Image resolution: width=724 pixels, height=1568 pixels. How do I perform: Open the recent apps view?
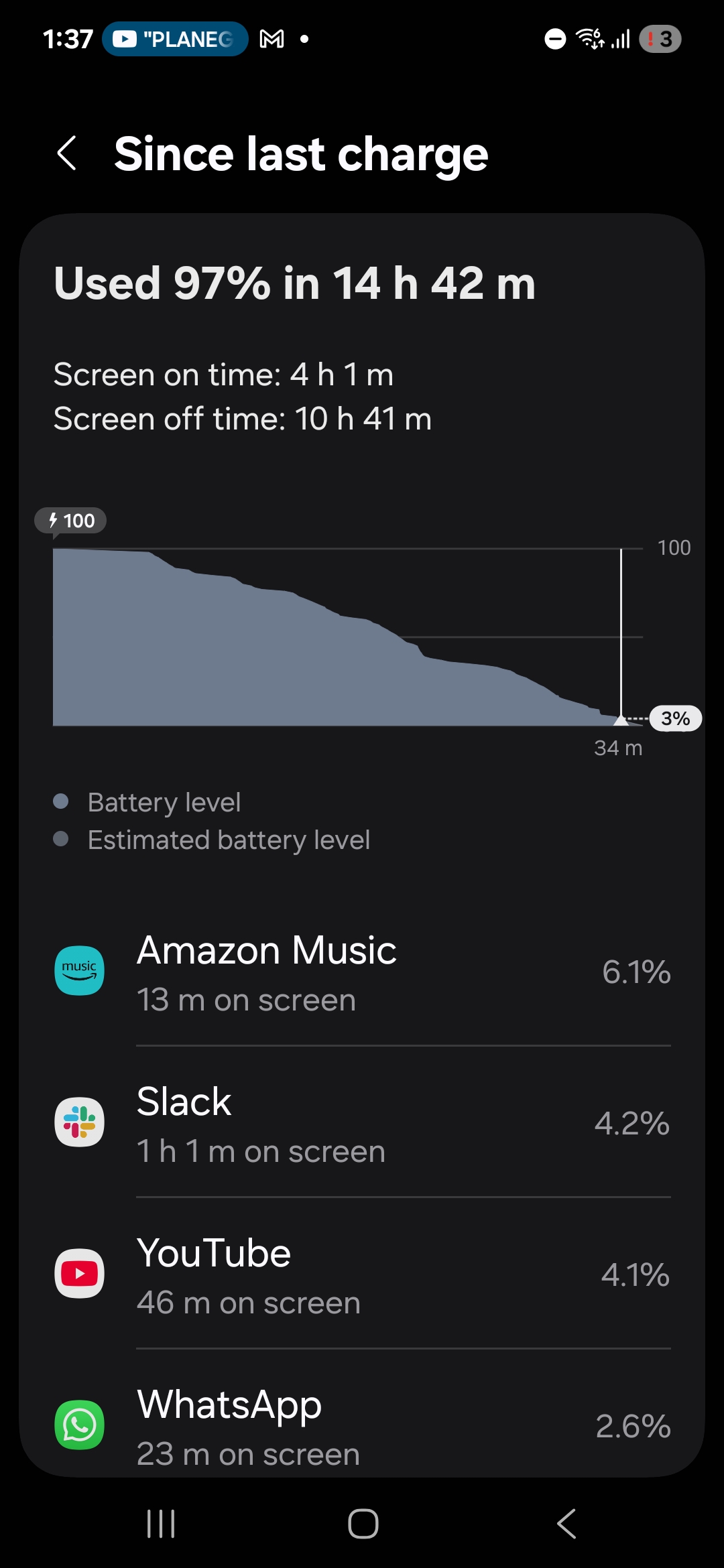161,1524
